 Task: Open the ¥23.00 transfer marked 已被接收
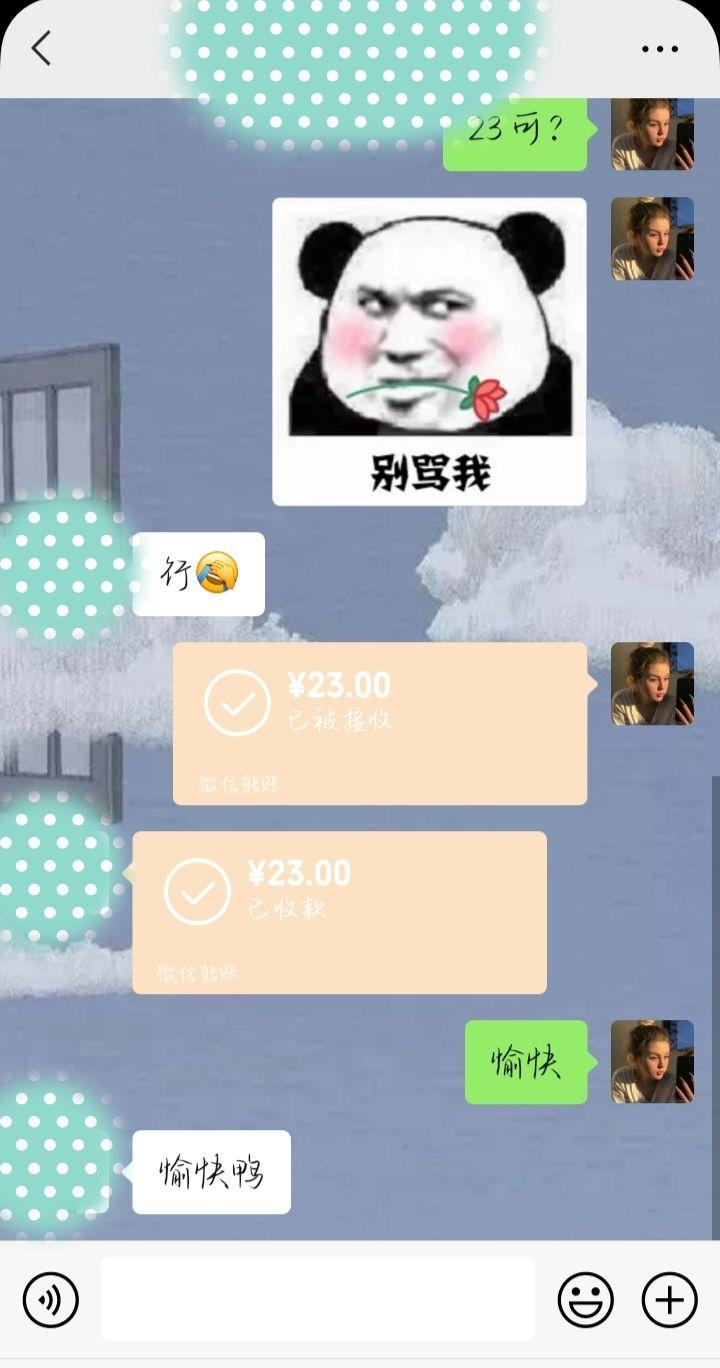click(379, 722)
